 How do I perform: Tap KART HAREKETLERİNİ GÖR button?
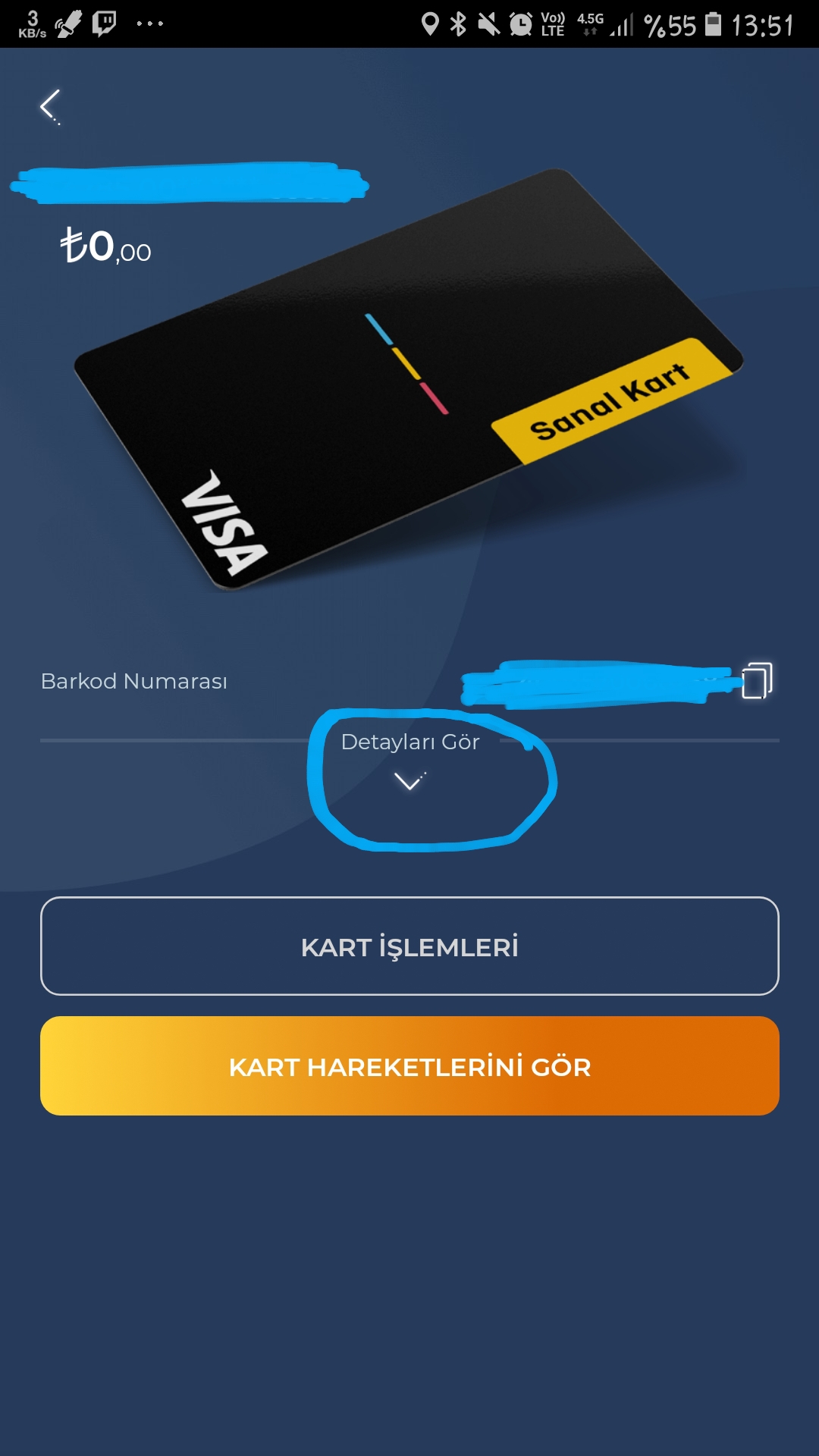(409, 1066)
